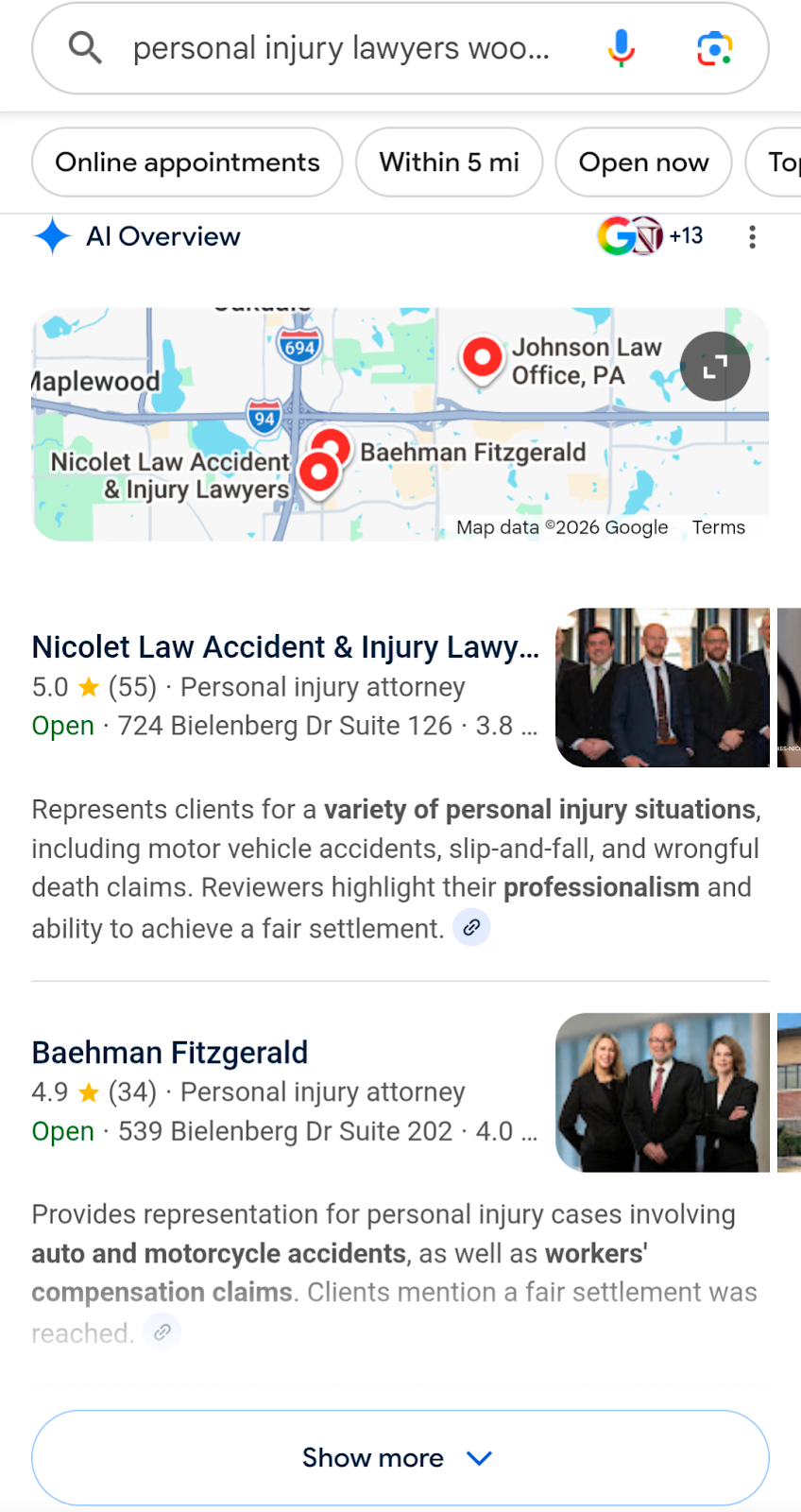This screenshot has width=801, height=1512.
Task: Expand the map with the fullscreen icon
Action: point(715,367)
